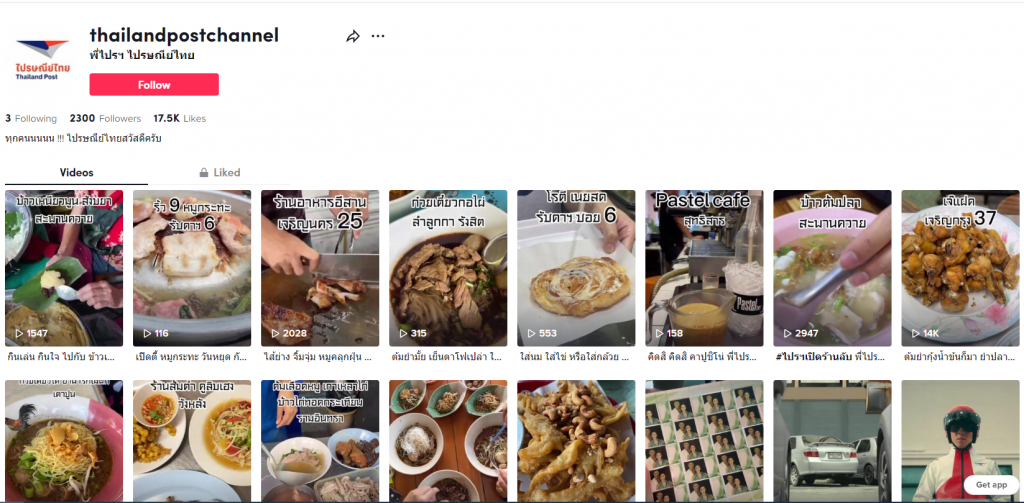
Task: Select the Videos tab
Action: pos(76,172)
